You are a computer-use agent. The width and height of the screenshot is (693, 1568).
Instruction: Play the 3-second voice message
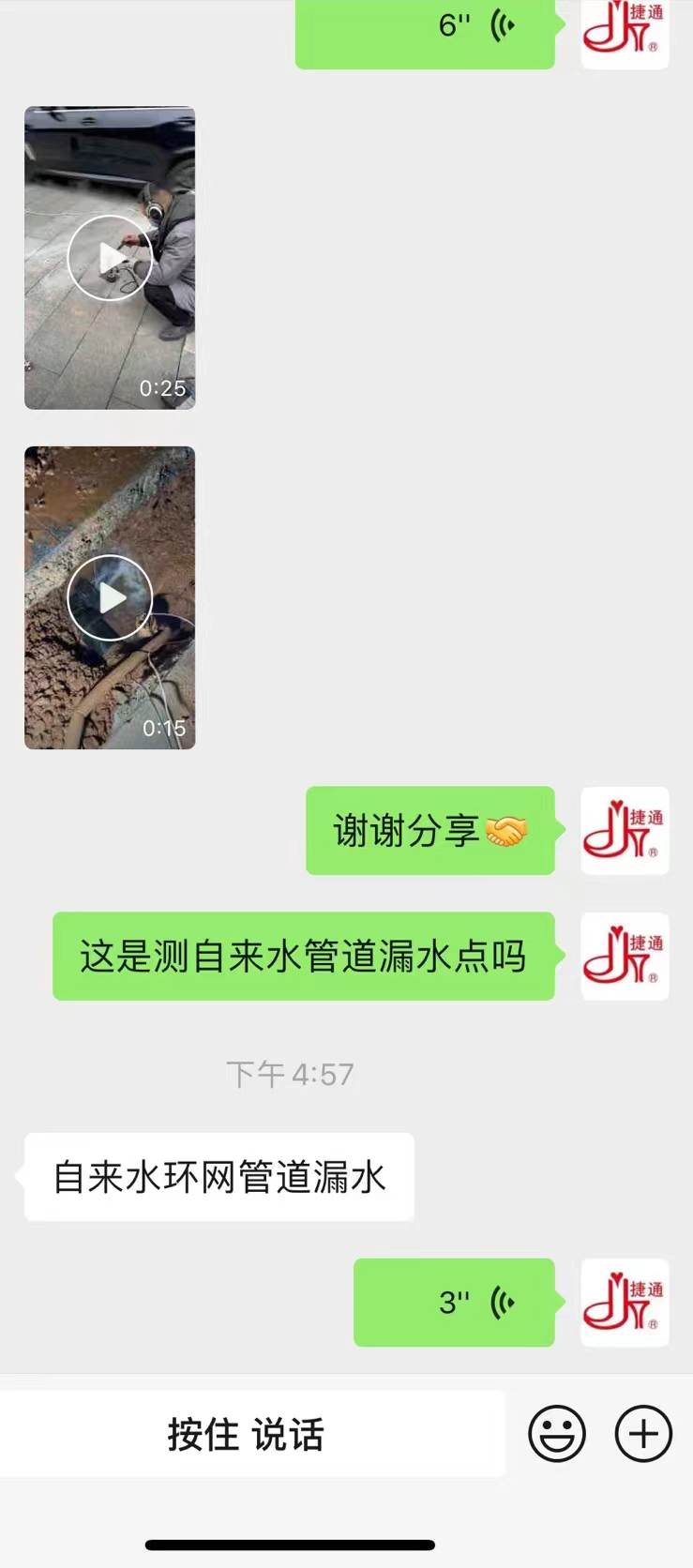(x=454, y=1302)
